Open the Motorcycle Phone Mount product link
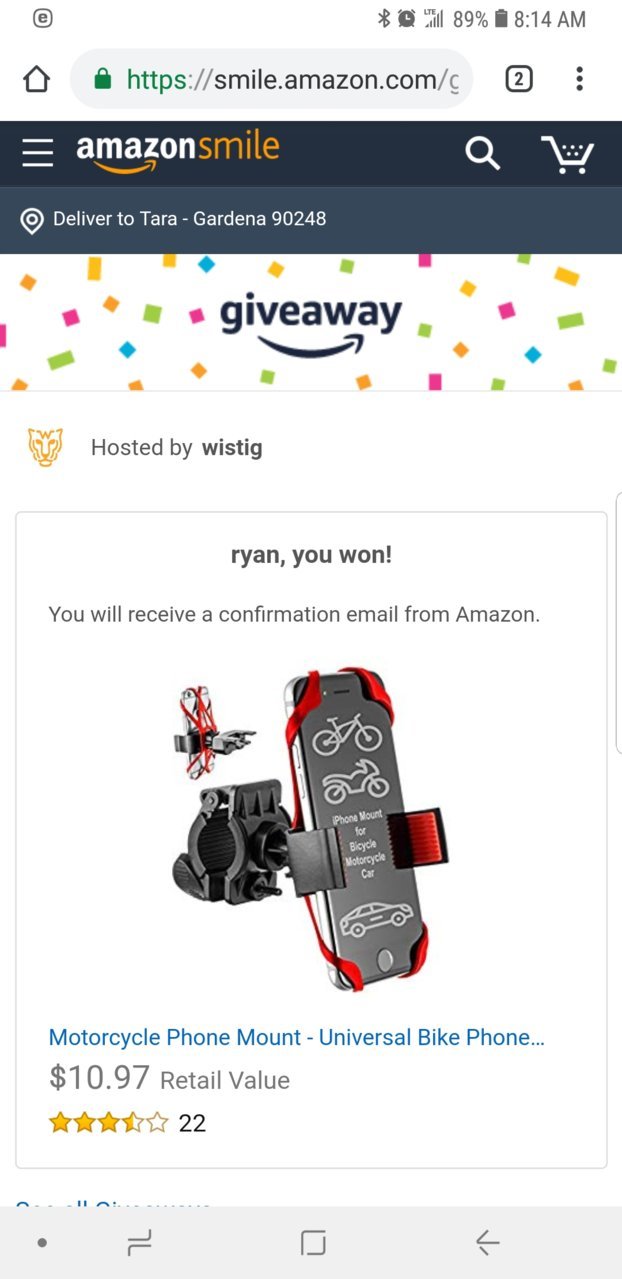Image resolution: width=622 pixels, height=1279 pixels. (296, 1037)
